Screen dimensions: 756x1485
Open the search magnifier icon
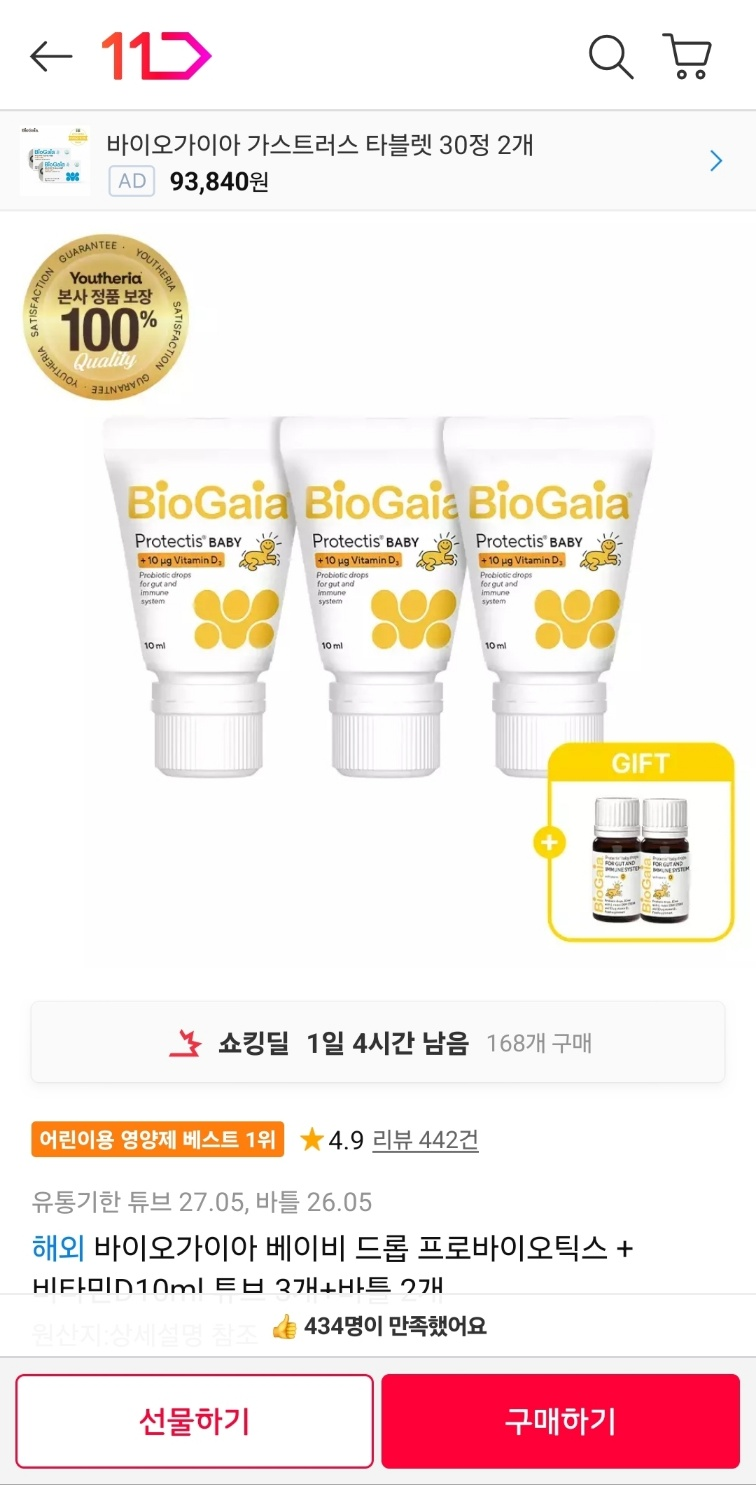pos(611,57)
